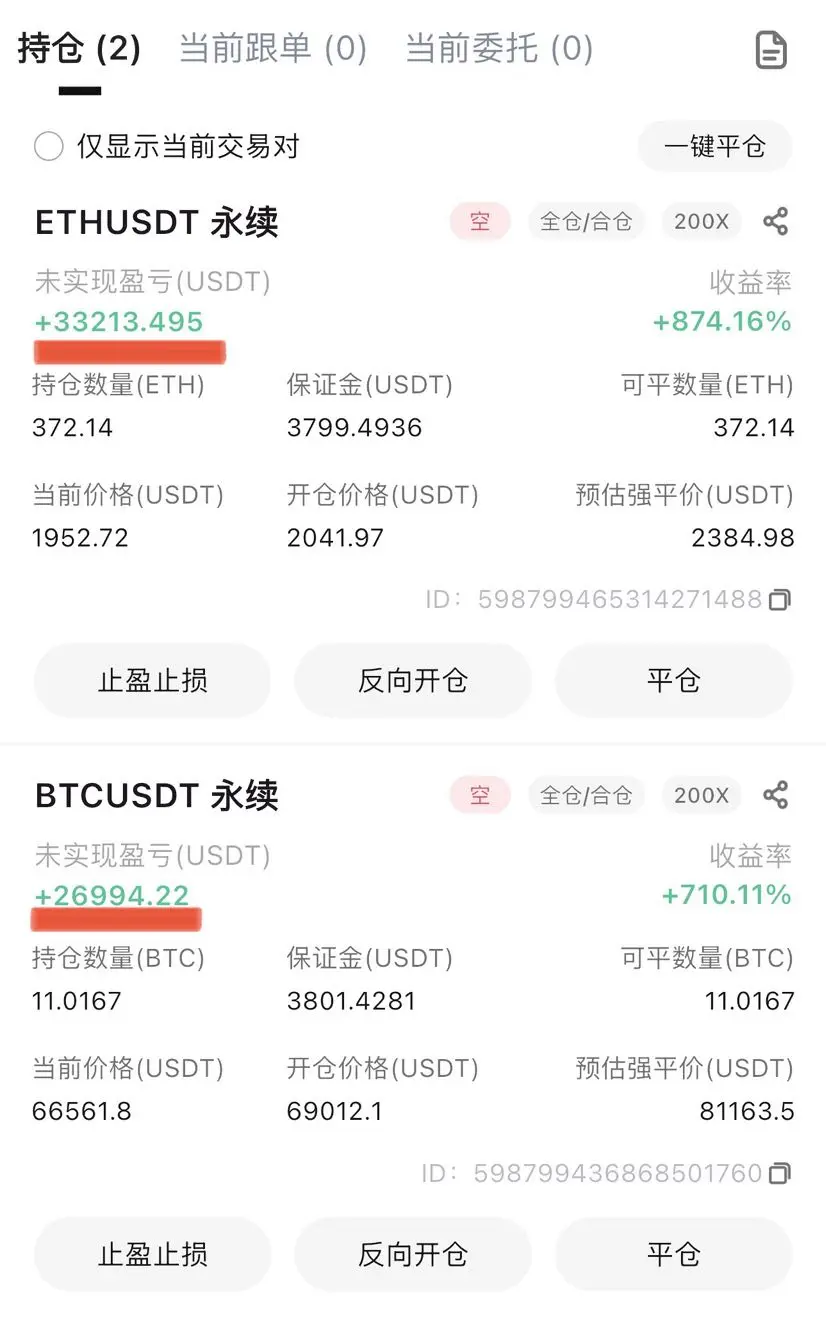Tap the 一键平仓 button
The image size is (826, 1330).
(714, 147)
